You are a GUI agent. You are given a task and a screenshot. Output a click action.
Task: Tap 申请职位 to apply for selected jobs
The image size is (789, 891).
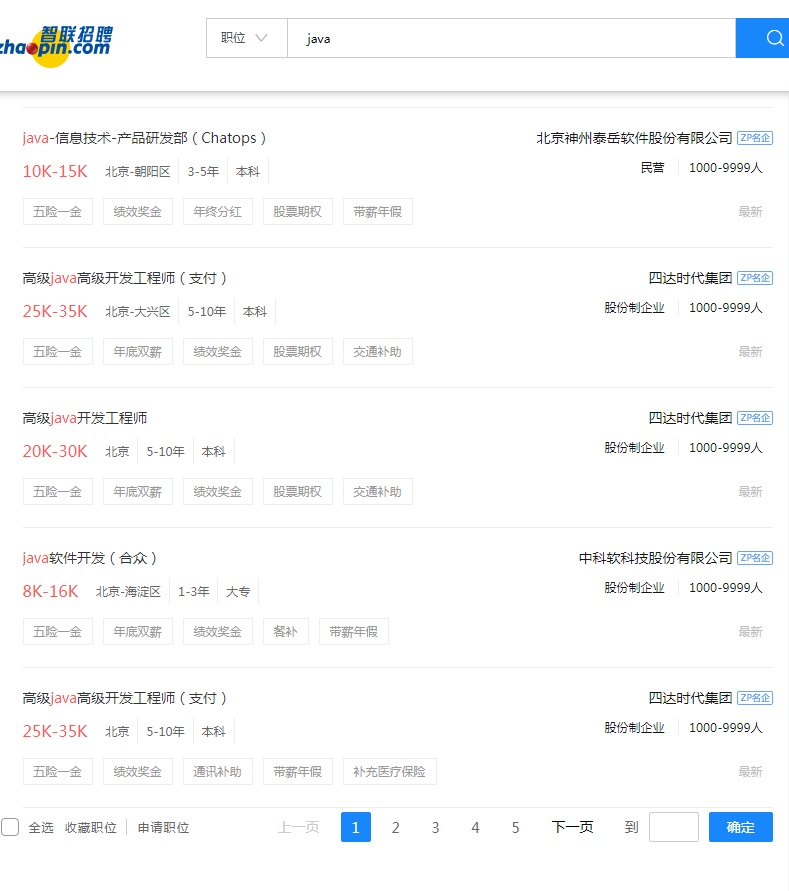(x=164, y=828)
